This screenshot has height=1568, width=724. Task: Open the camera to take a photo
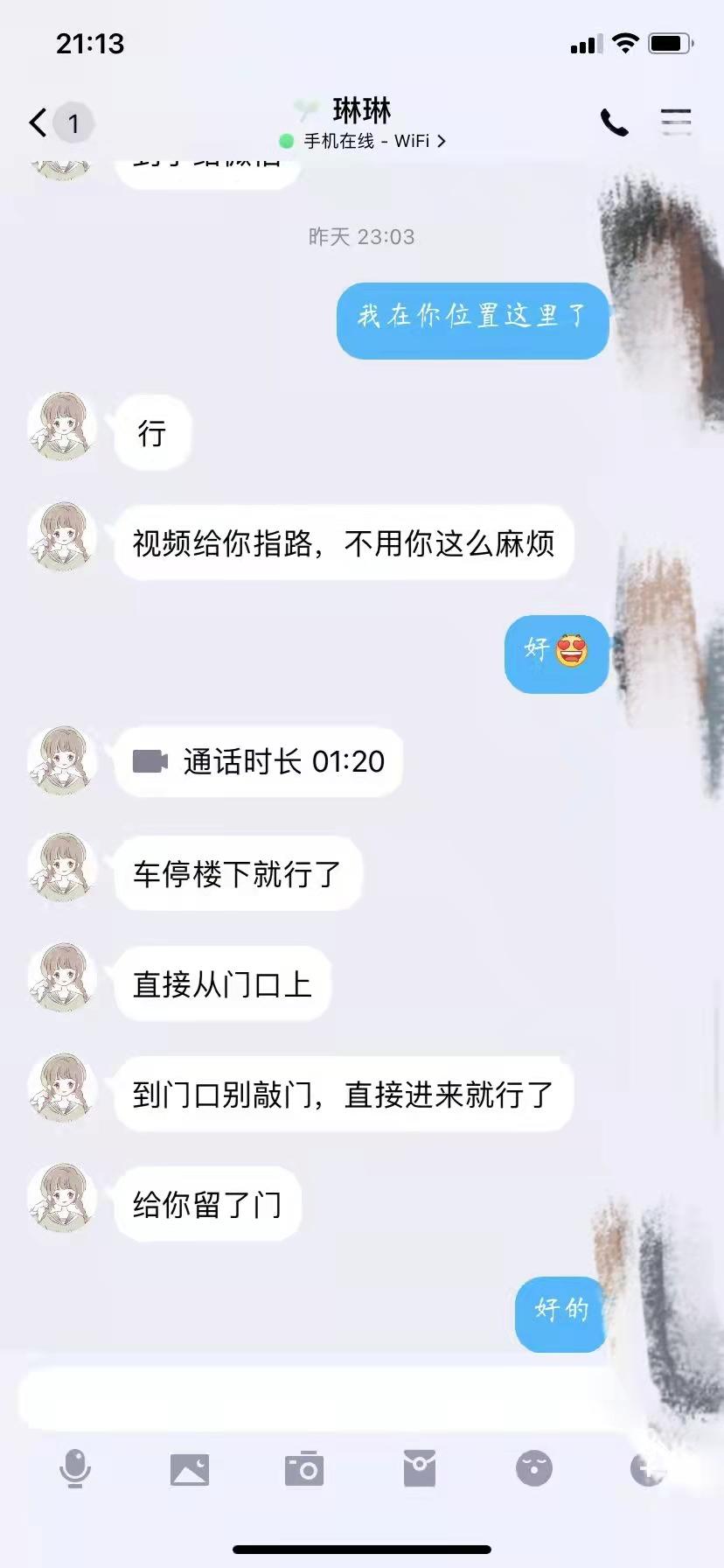pyautogui.click(x=304, y=1469)
